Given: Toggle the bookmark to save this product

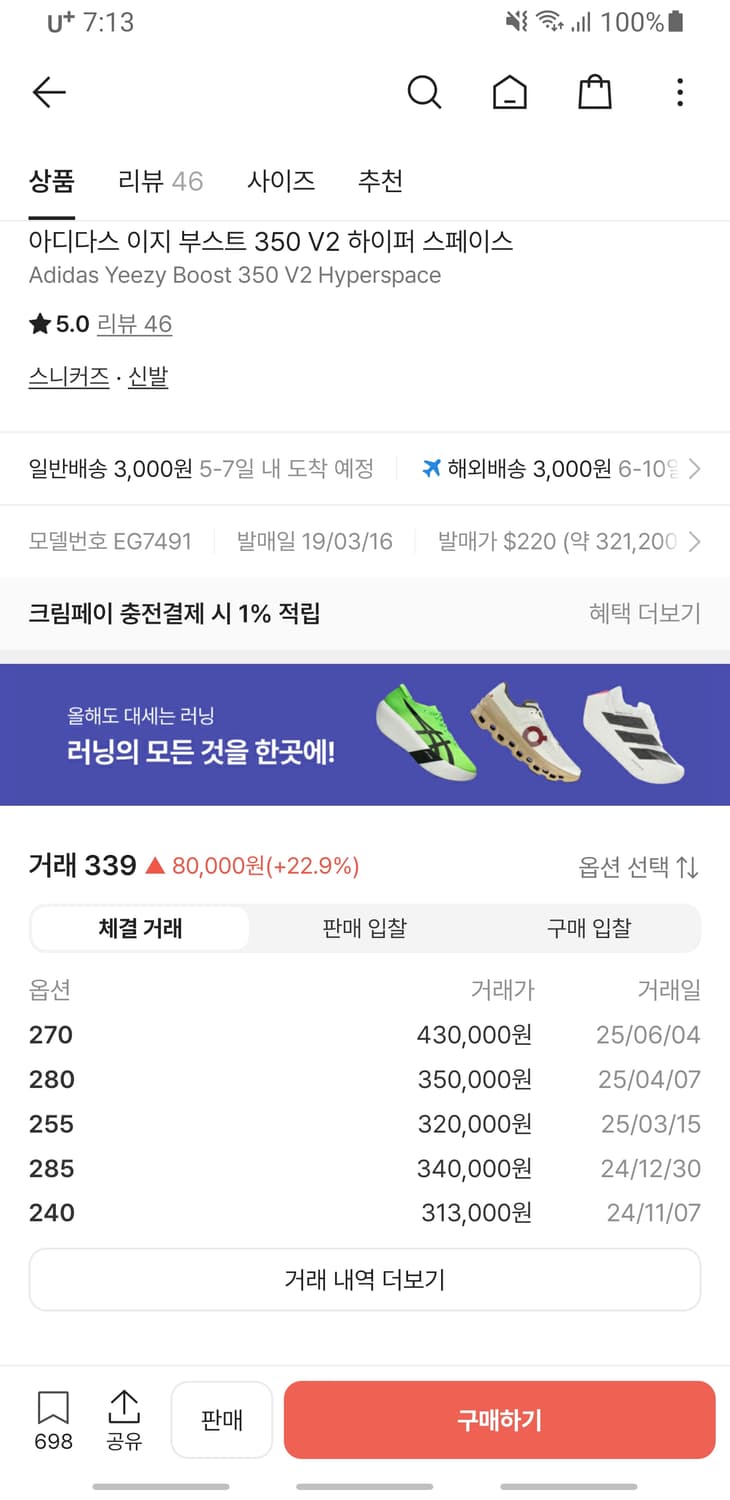Looking at the screenshot, I should (52, 1417).
